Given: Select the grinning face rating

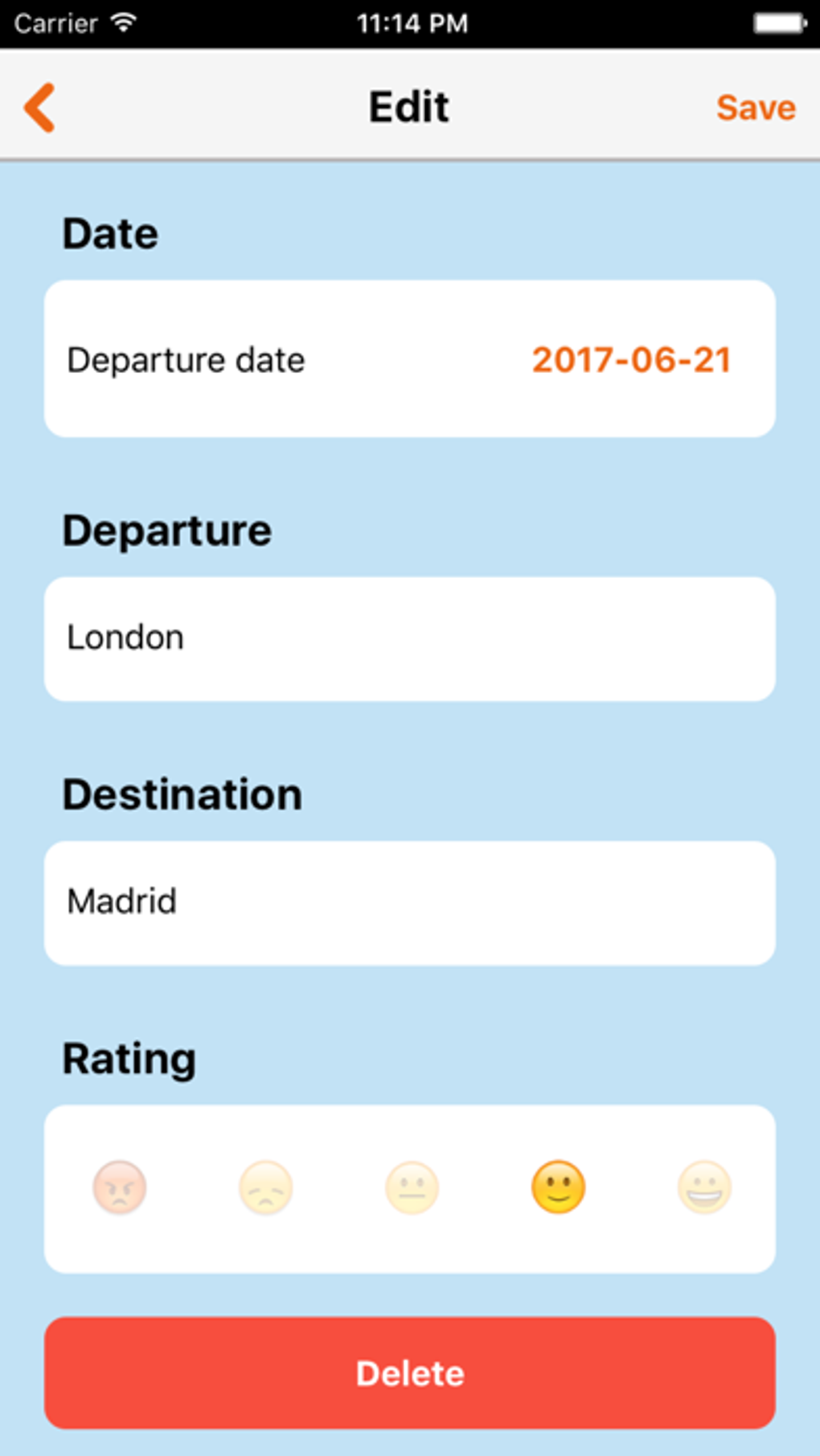Looking at the screenshot, I should pos(704,1187).
